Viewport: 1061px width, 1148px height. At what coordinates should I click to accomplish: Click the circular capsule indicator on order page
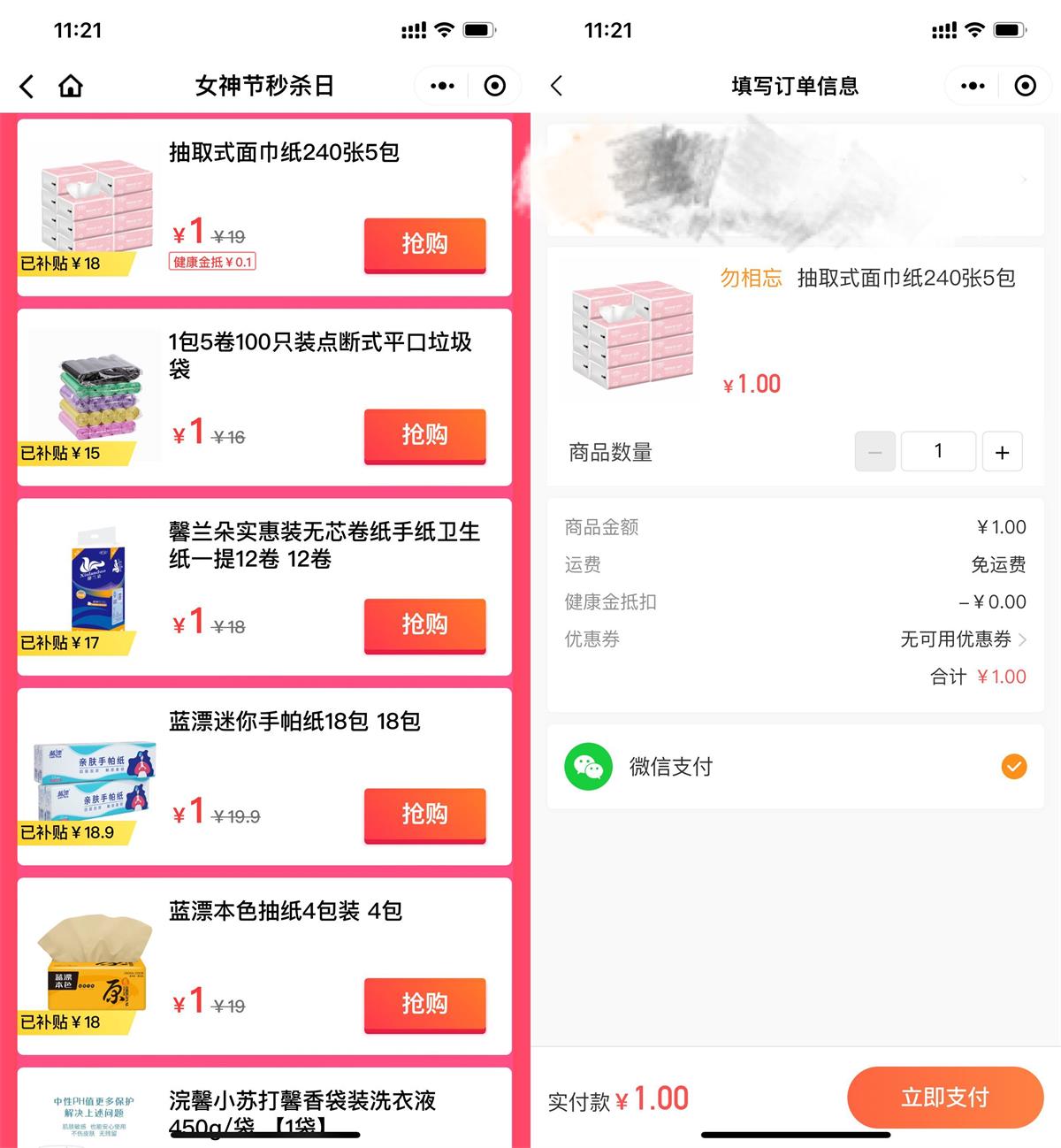[1026, 86]
